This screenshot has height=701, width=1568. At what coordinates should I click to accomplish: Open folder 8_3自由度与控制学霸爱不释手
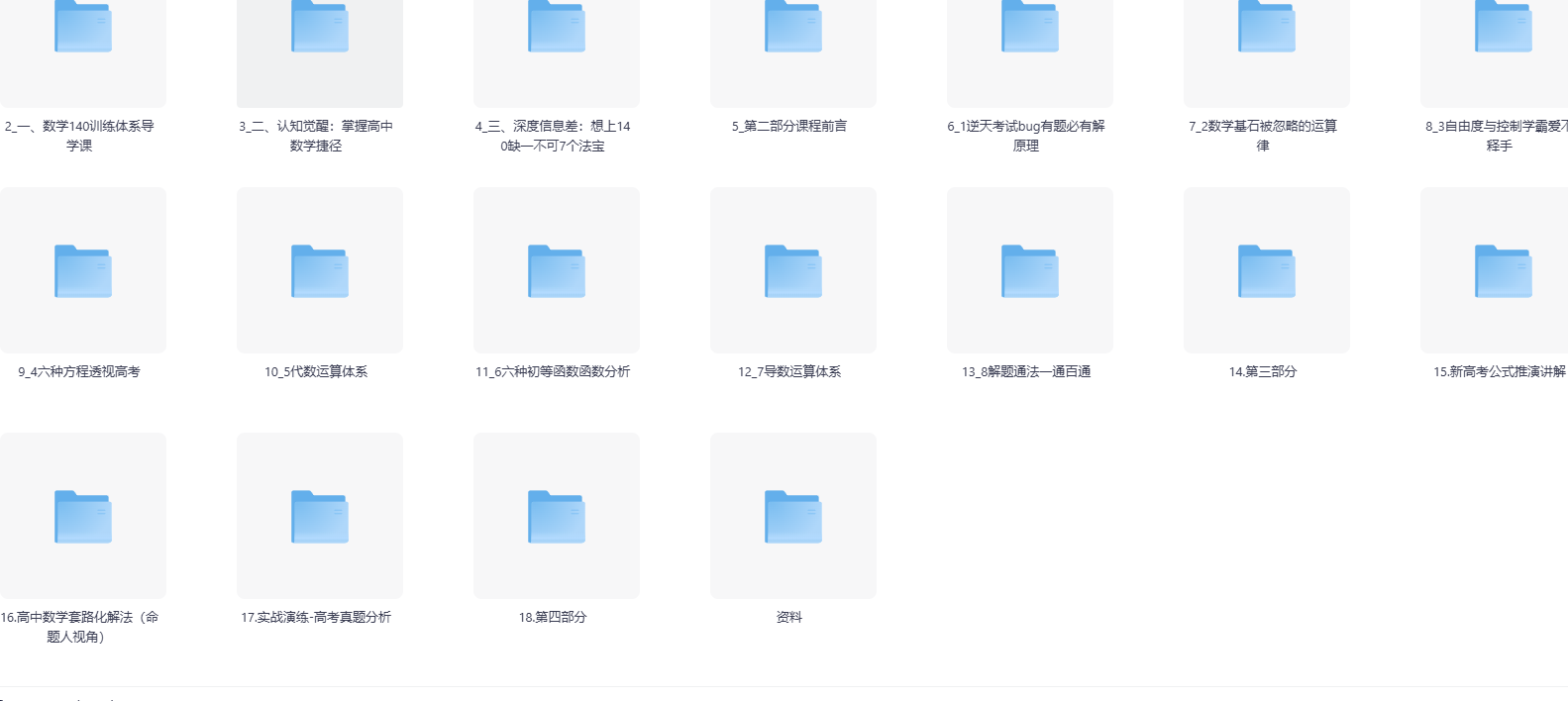[1502, 30]
